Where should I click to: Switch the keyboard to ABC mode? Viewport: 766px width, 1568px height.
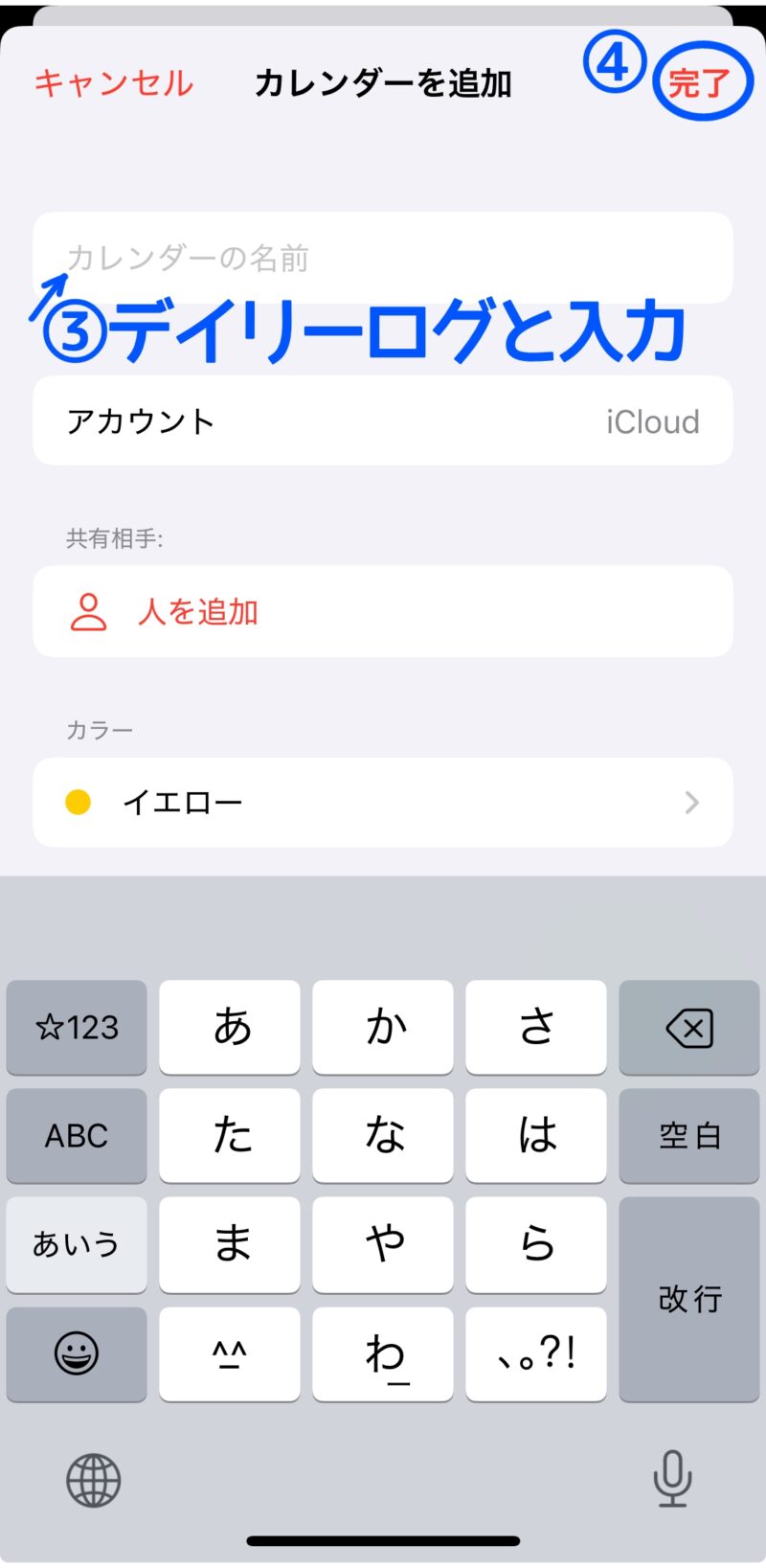(x=77, y=1136)
